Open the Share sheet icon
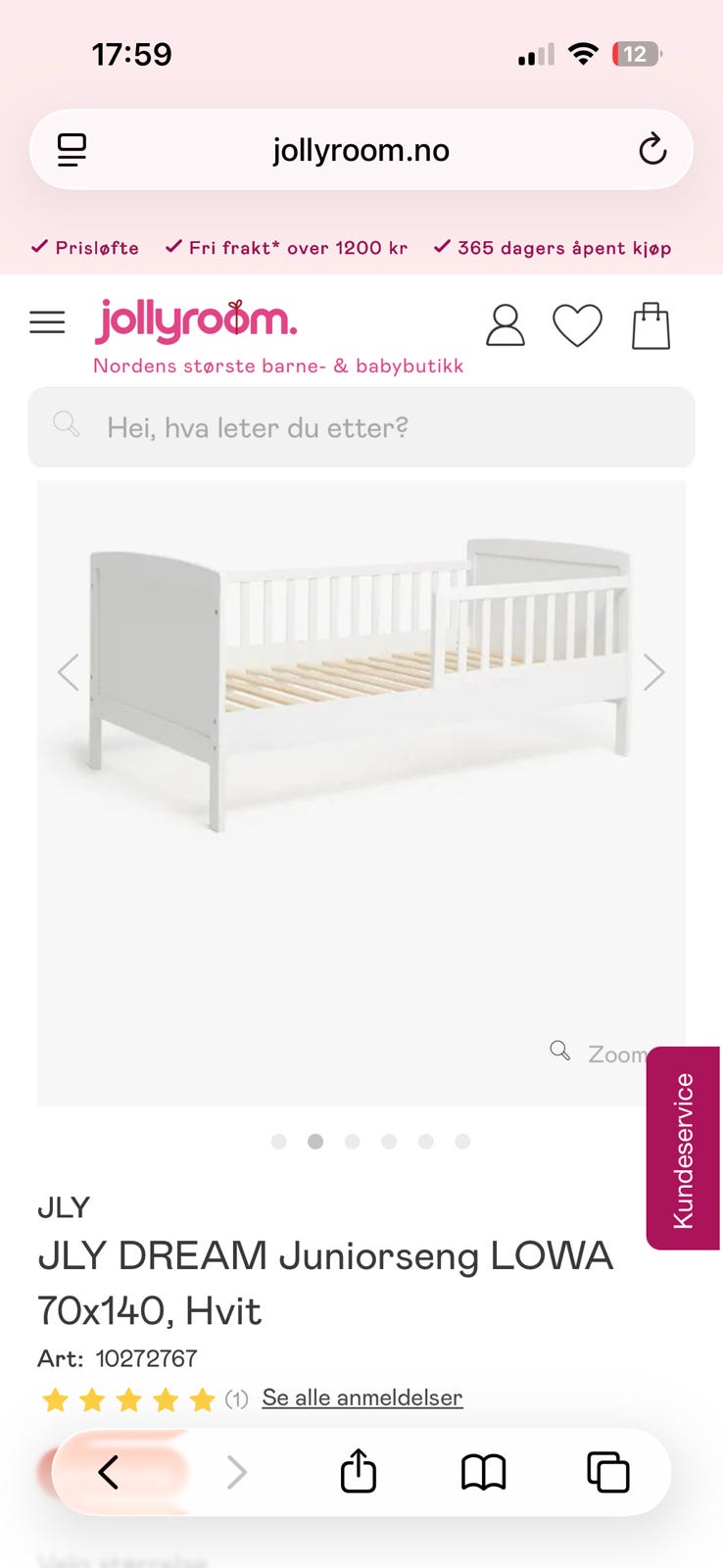 (358, 1471)
